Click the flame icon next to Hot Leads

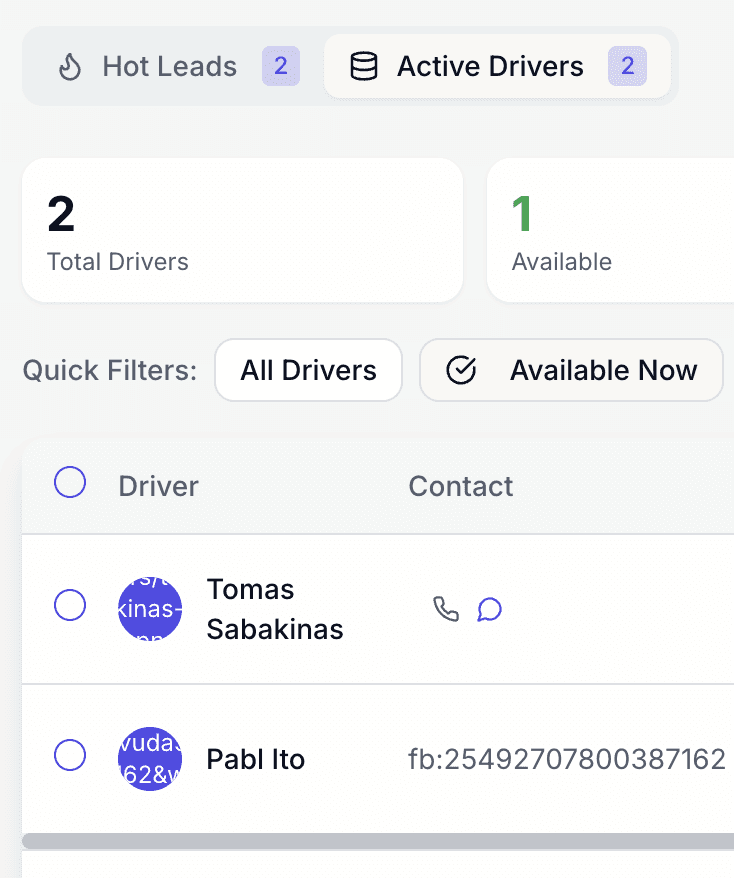coord(70,66)
